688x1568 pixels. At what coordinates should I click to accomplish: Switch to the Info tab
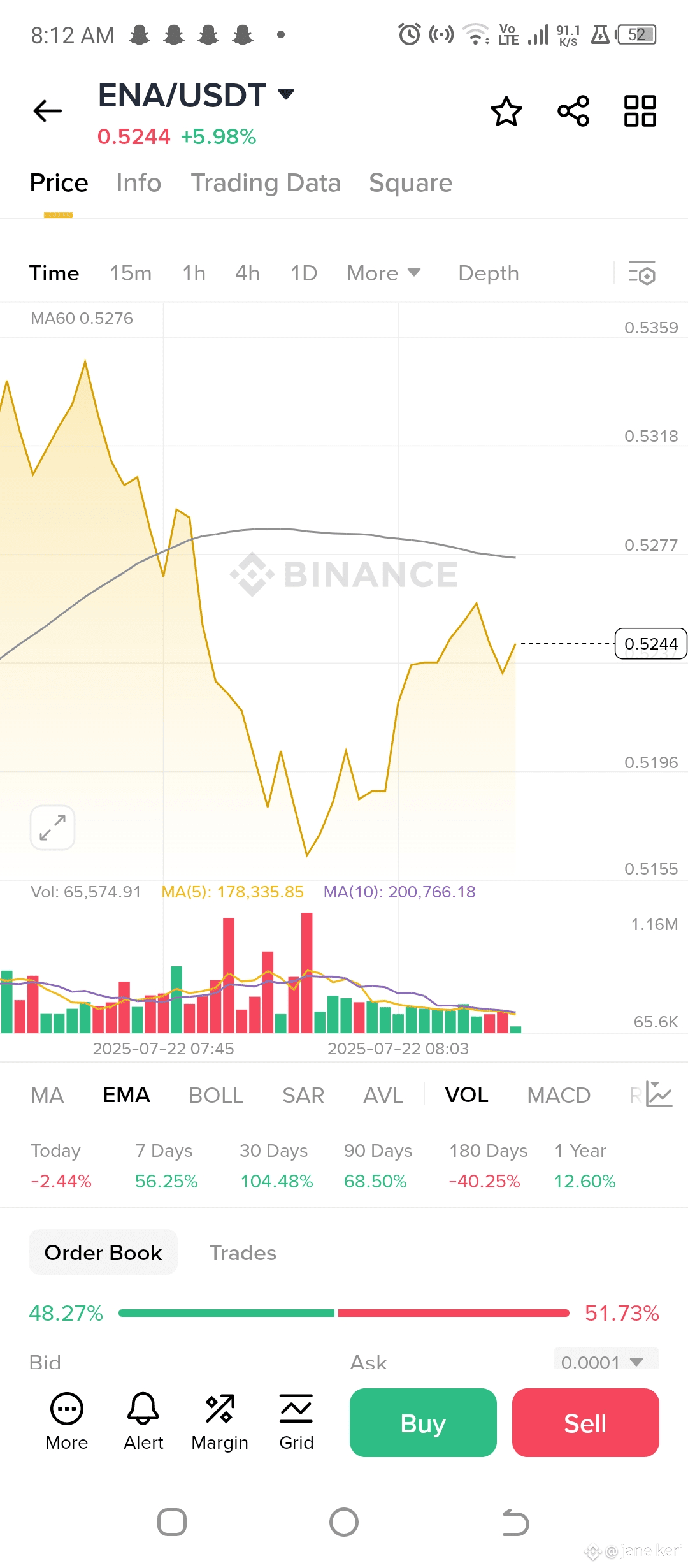(139, 183)
